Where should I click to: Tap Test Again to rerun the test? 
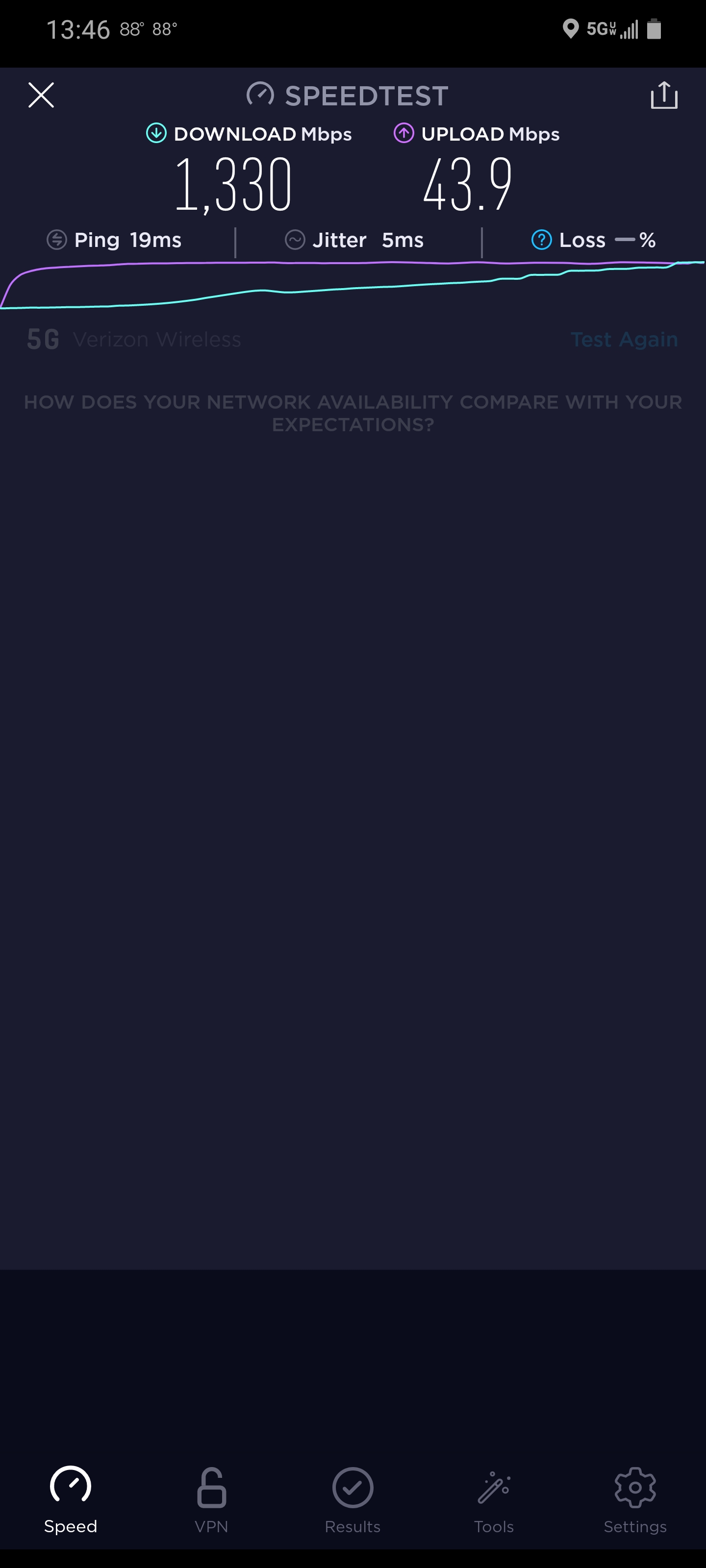[624, 339]
